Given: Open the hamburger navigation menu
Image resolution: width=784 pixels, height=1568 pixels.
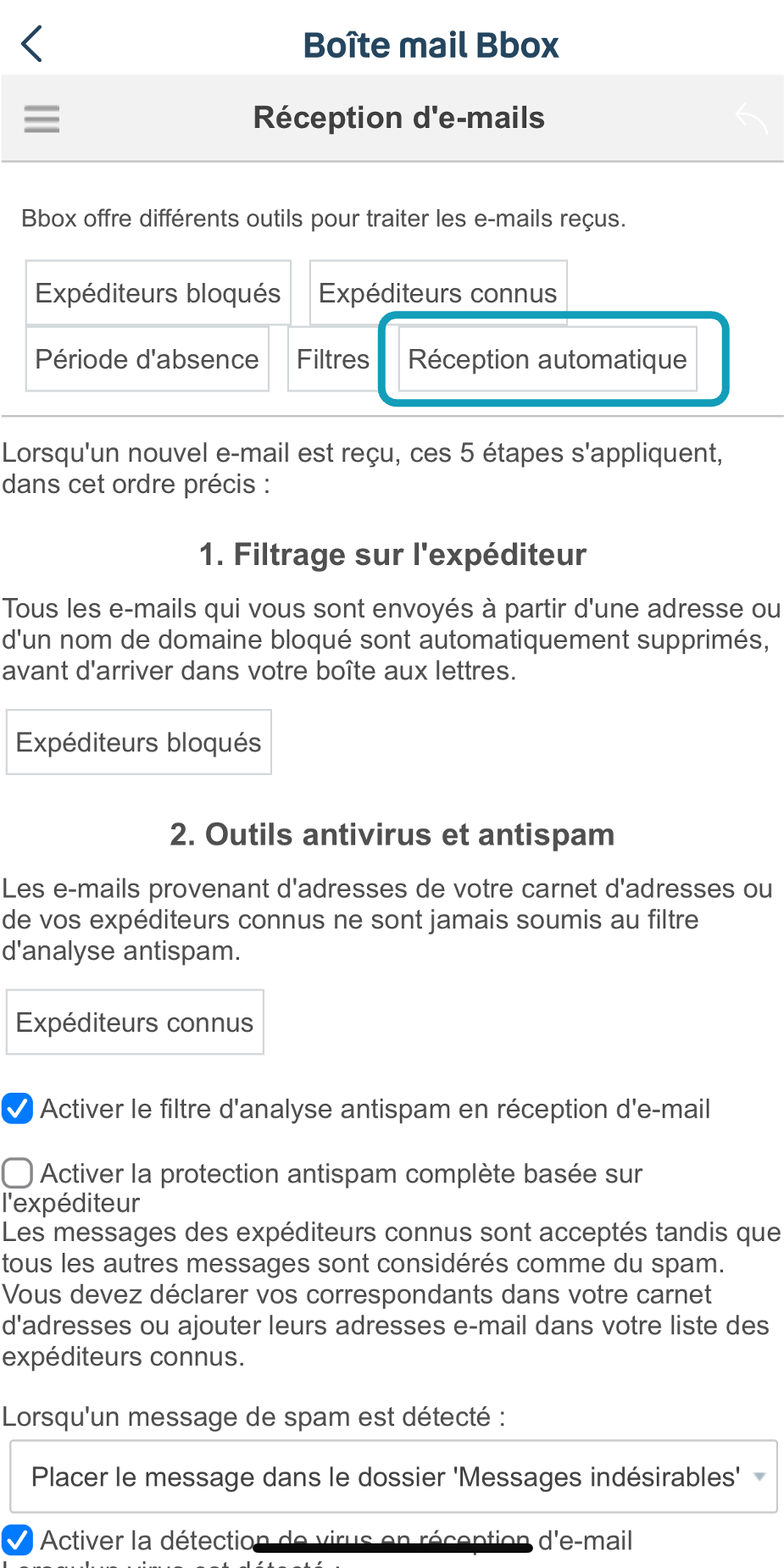Looking at the screenshot, I should 41,119.
